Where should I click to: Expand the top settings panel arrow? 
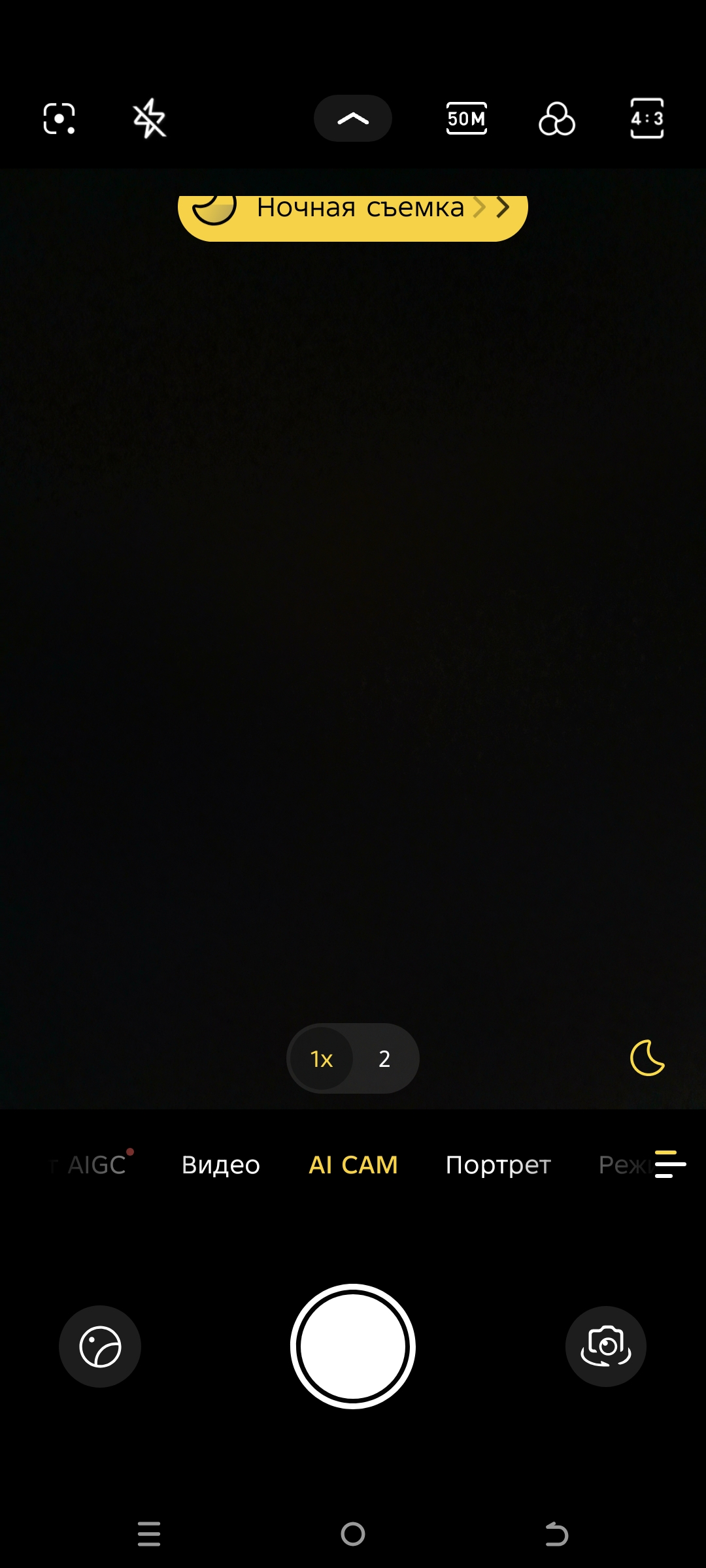(353, 119)
